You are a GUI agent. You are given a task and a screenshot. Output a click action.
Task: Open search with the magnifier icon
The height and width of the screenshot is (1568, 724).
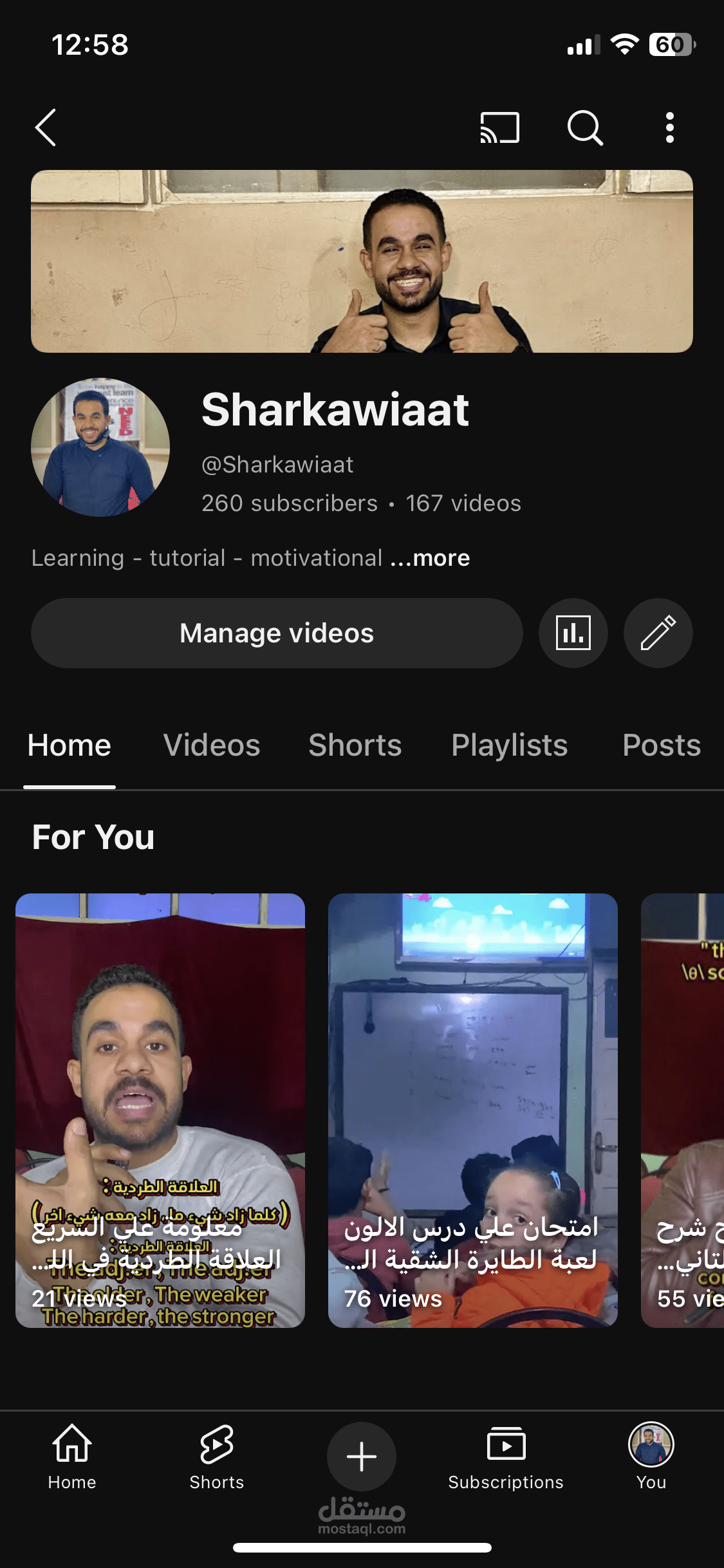pyautogui.click(x=585, y=127)
